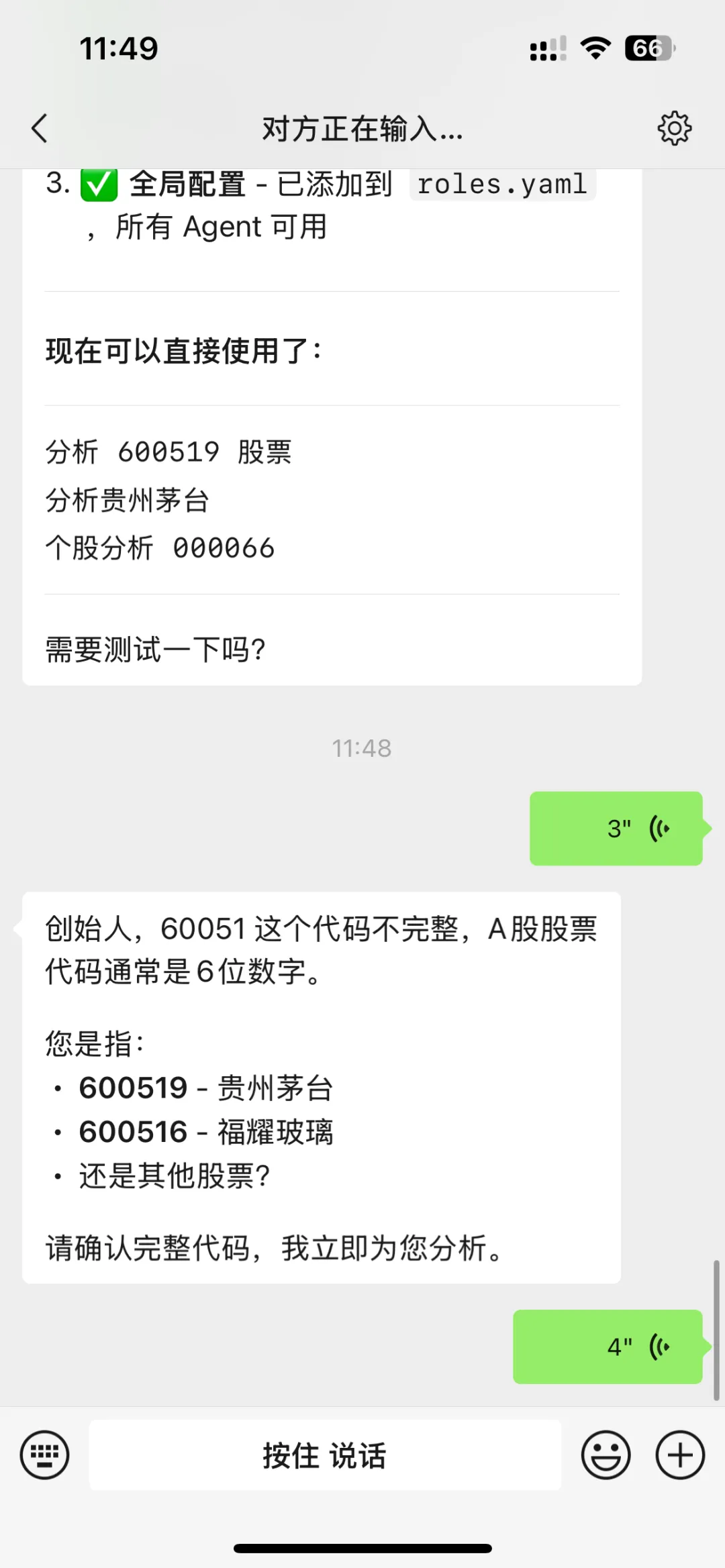Image resolution: width=725 pixels, height=1568 pixels.
Task: Open the emoji sticker panel
Action: click(x=606, y=1455)
